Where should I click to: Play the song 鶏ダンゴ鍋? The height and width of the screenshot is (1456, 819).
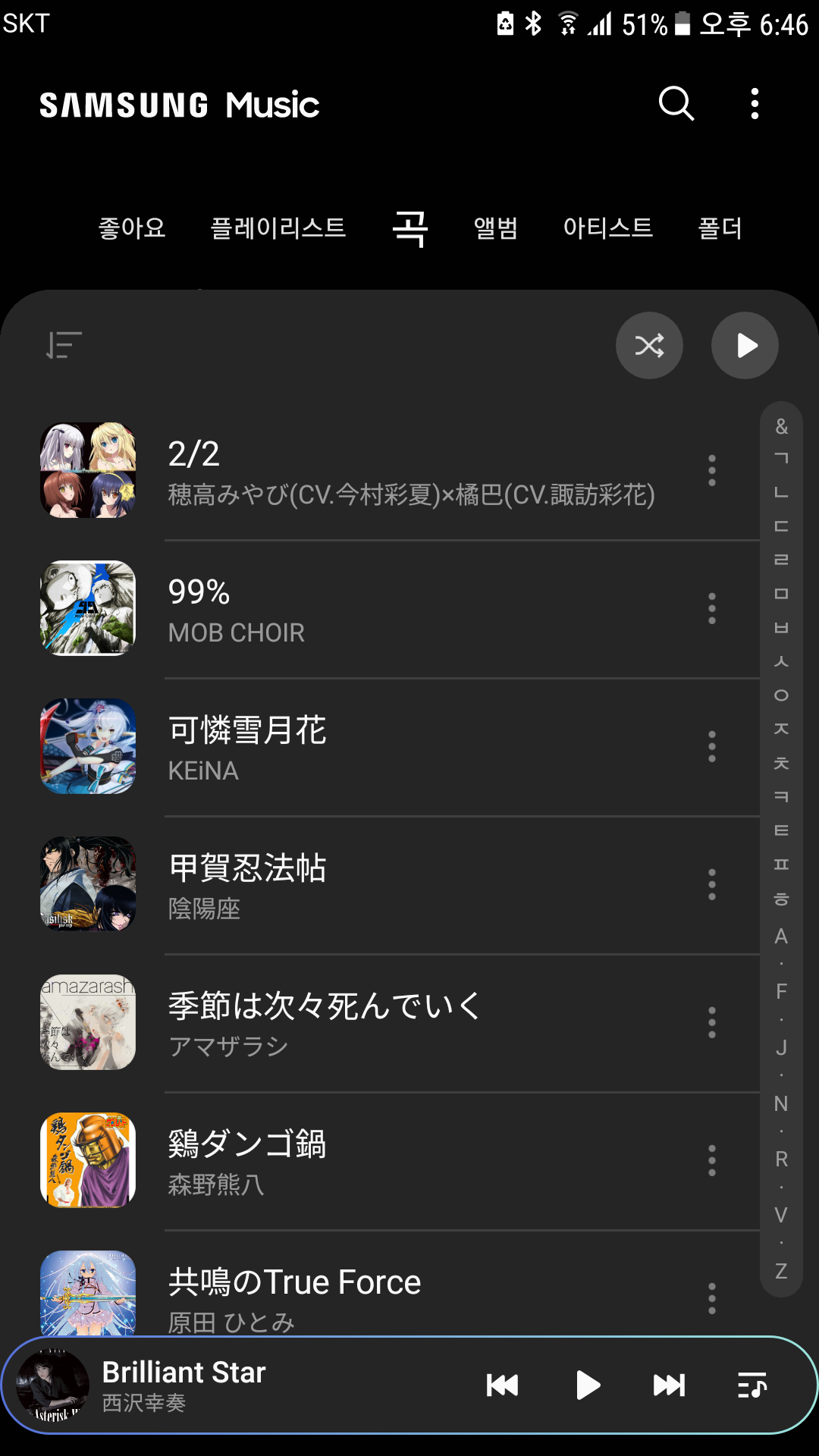(x=409, y=1161)
